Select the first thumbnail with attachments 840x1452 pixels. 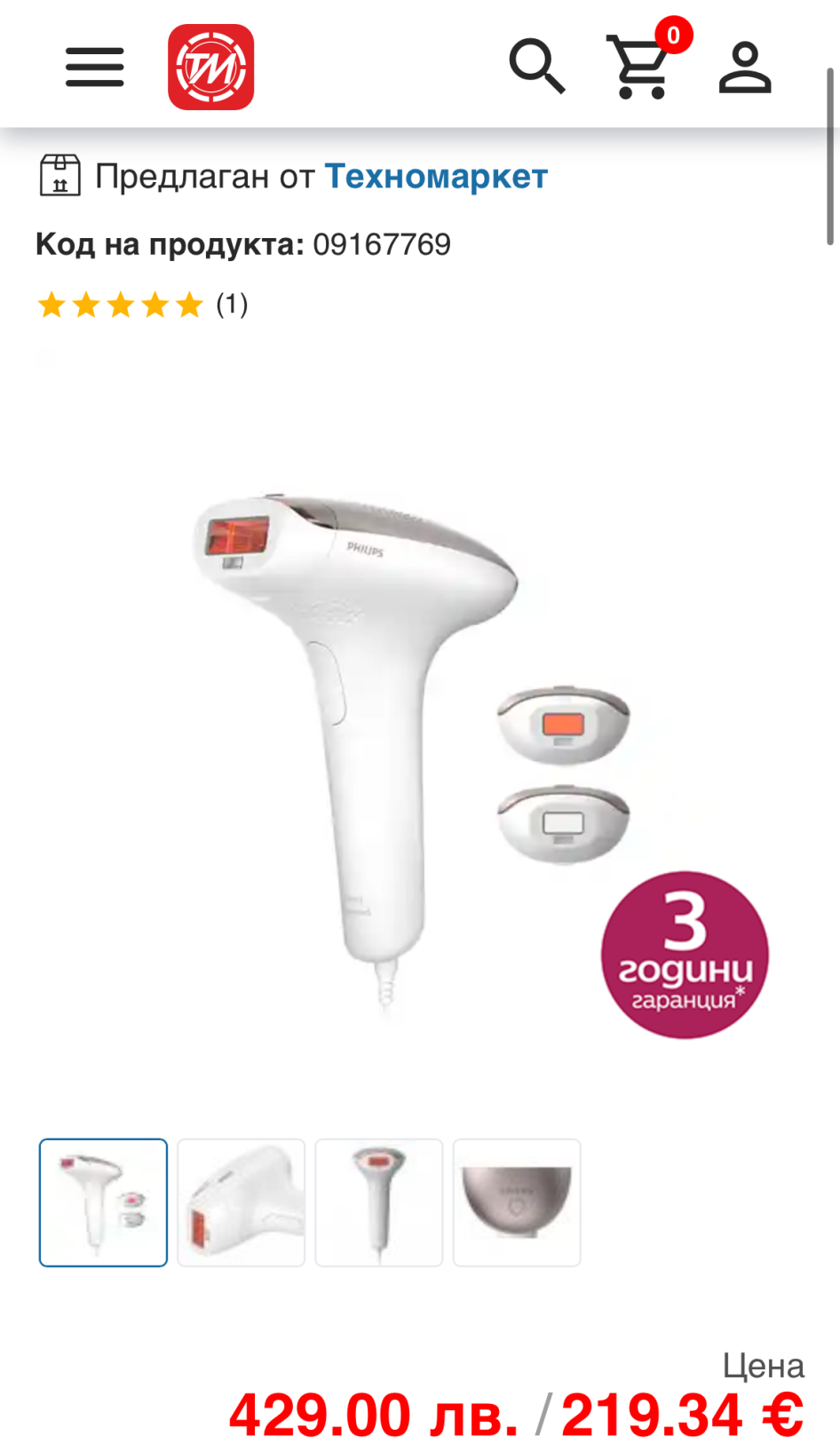point(103,1202)
